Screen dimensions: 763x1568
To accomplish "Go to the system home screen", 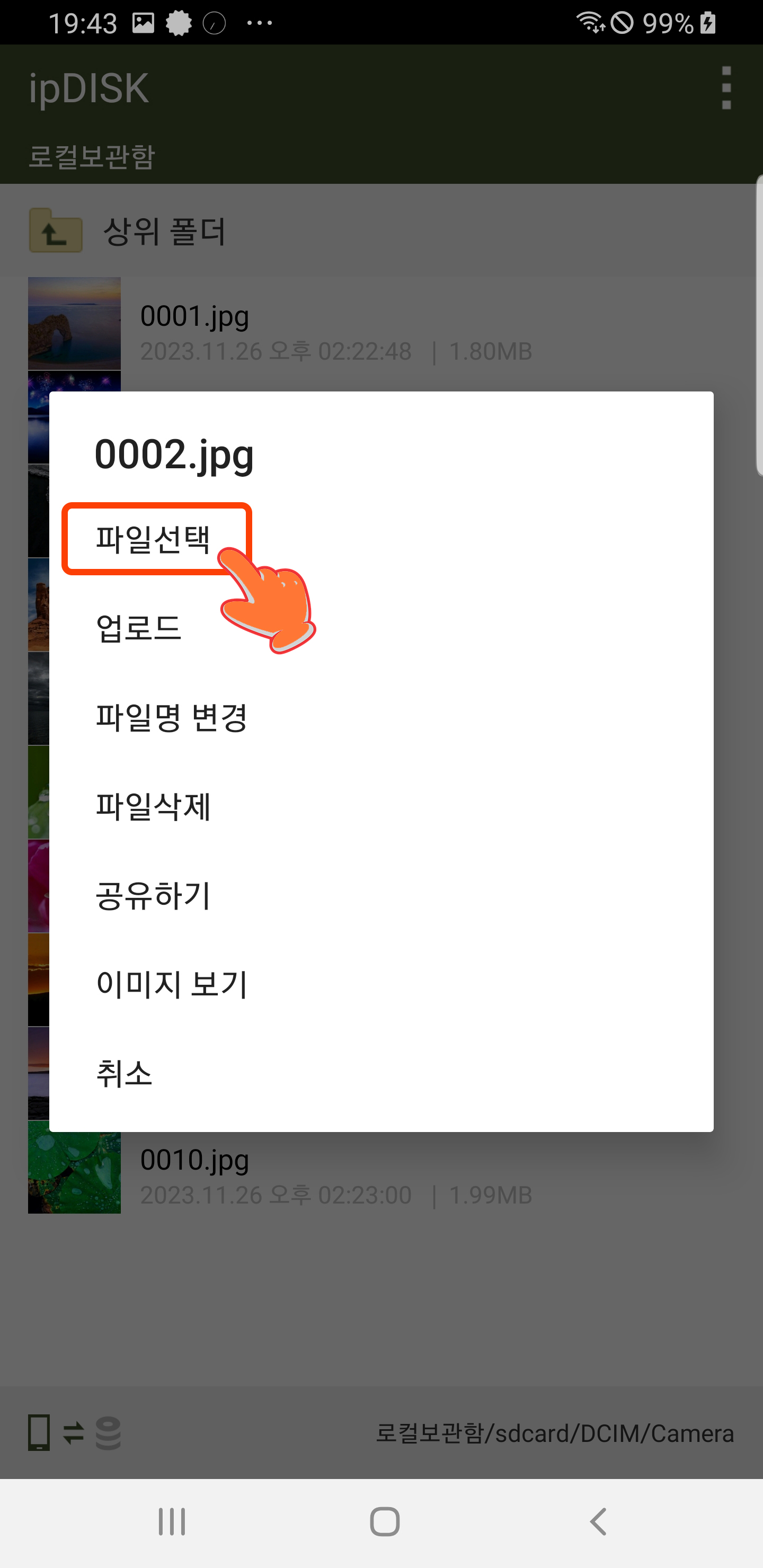I will [384, 1522].
